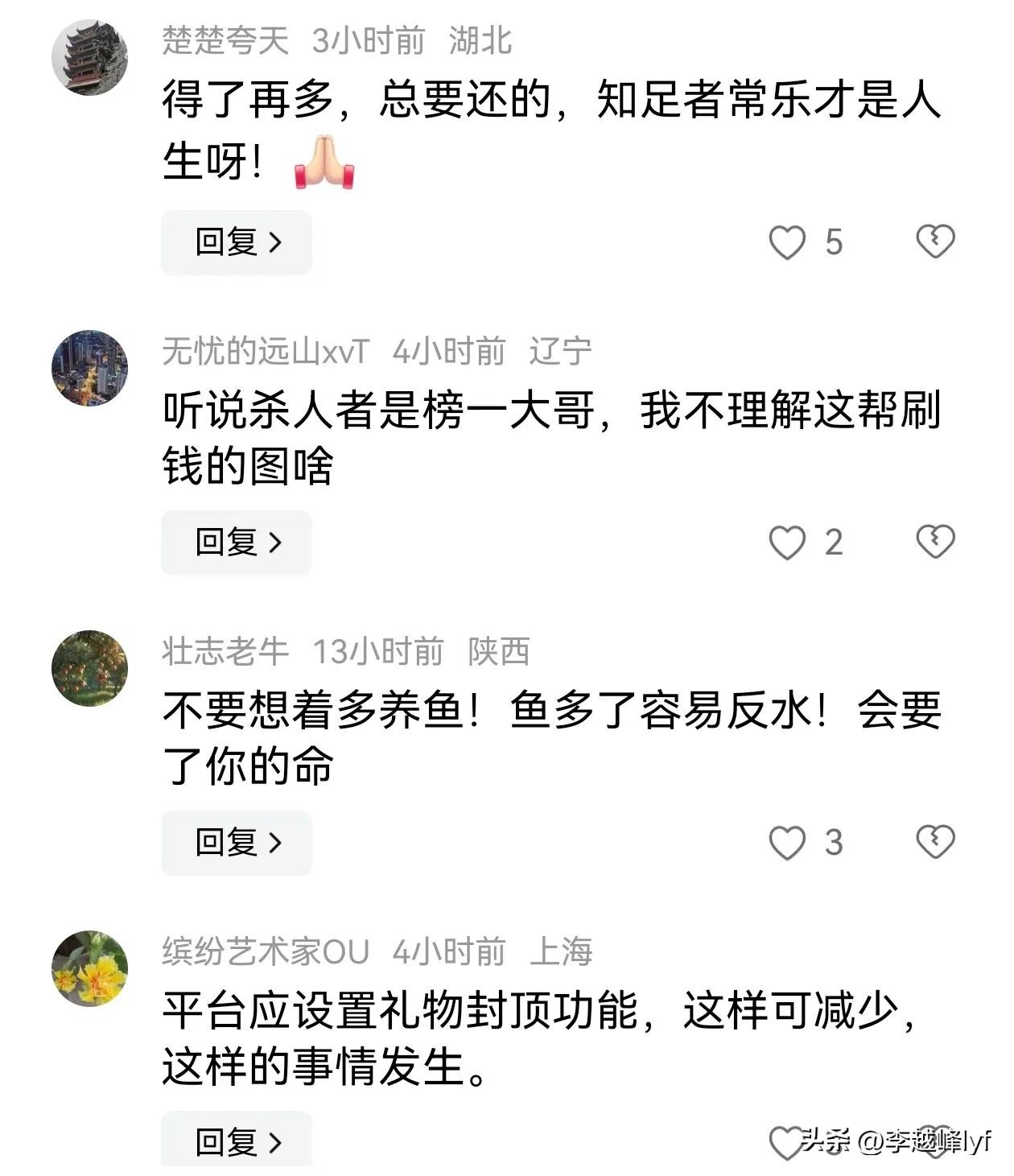
Task: View 无忧的远山xvT's profile avatar
Action: [x=89, y=368]
